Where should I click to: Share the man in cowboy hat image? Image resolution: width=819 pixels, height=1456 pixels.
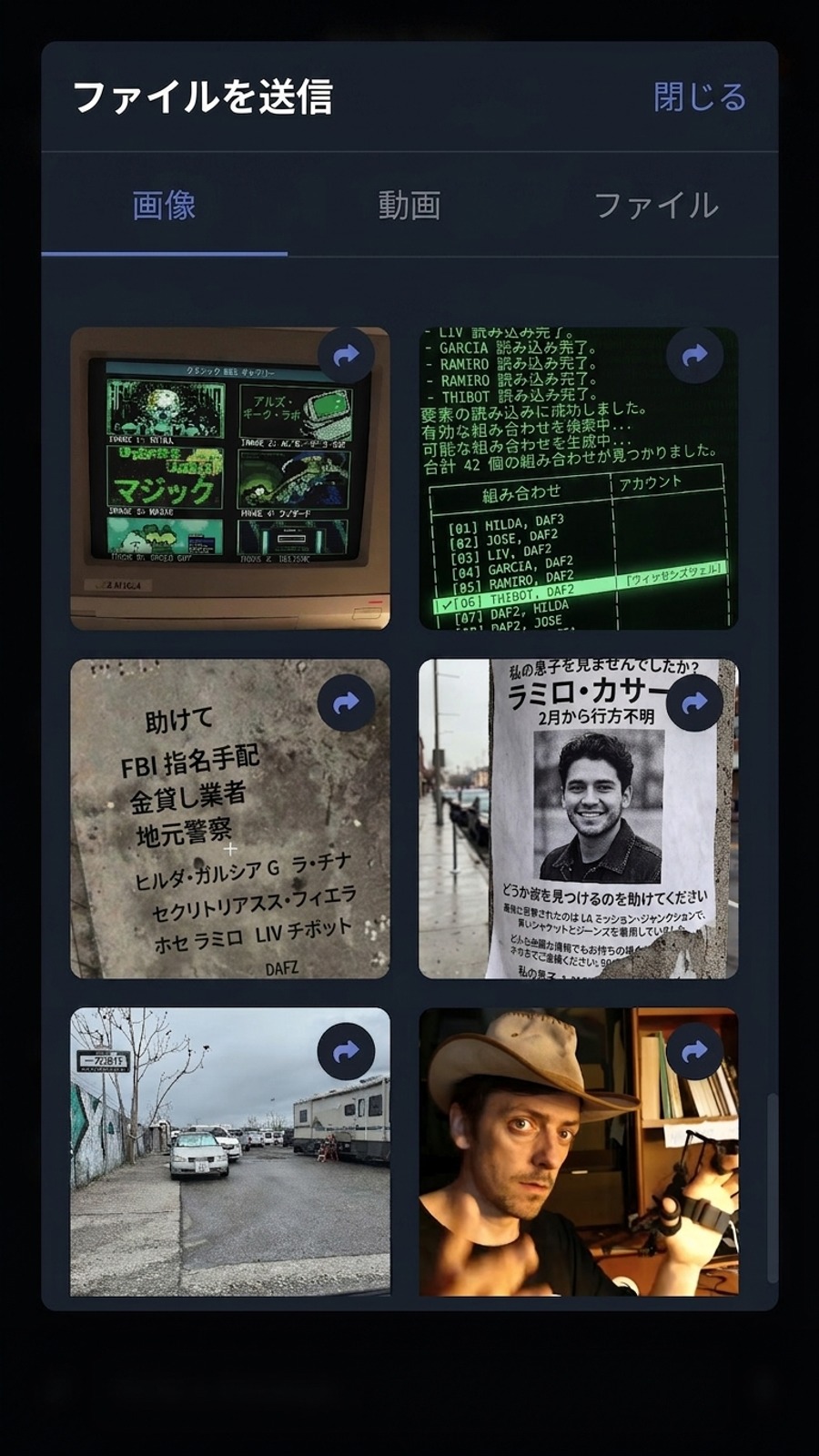pos(694,1051)
